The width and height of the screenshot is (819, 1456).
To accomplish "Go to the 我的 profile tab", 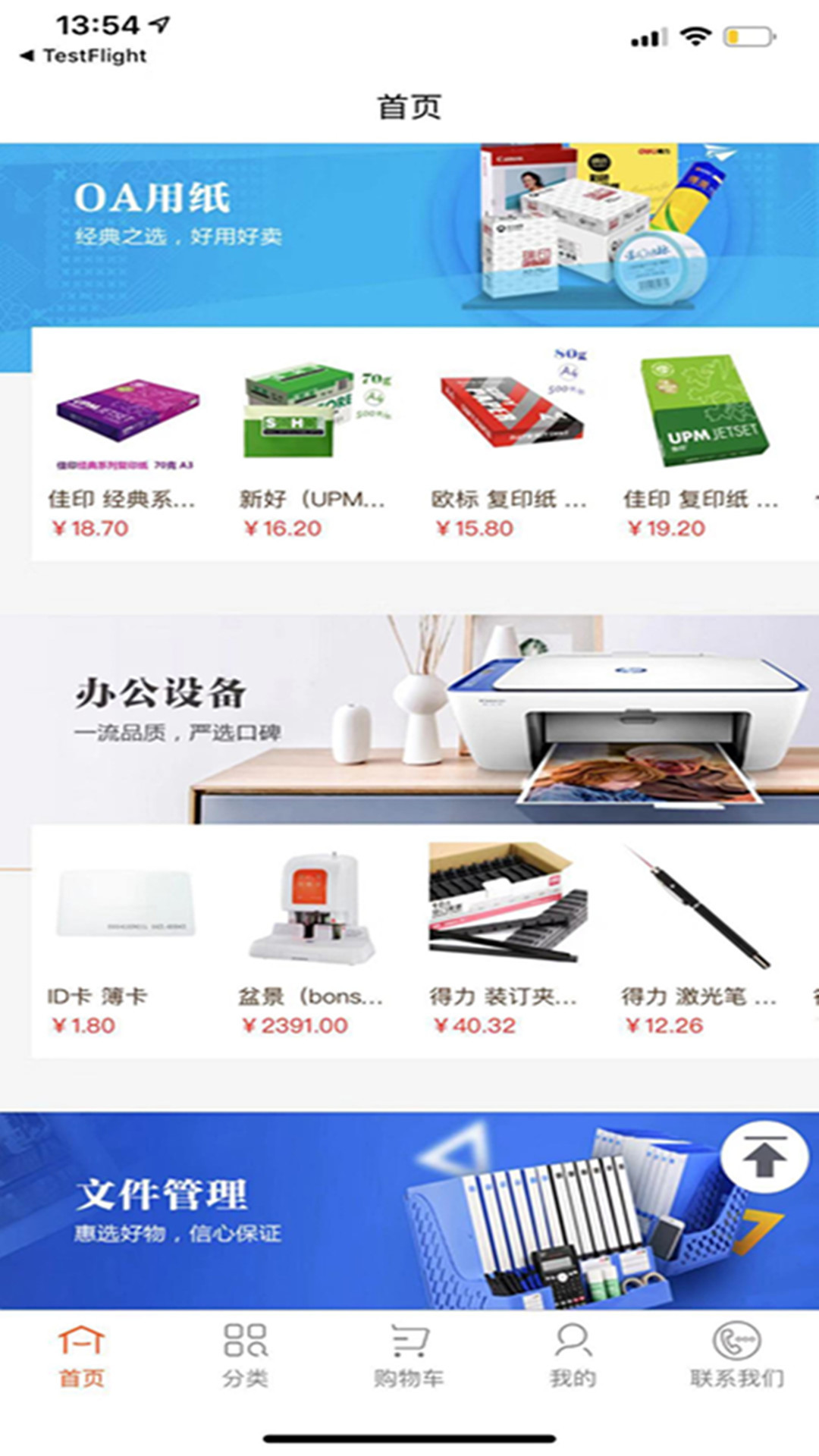I will [x=573, y=1357].
